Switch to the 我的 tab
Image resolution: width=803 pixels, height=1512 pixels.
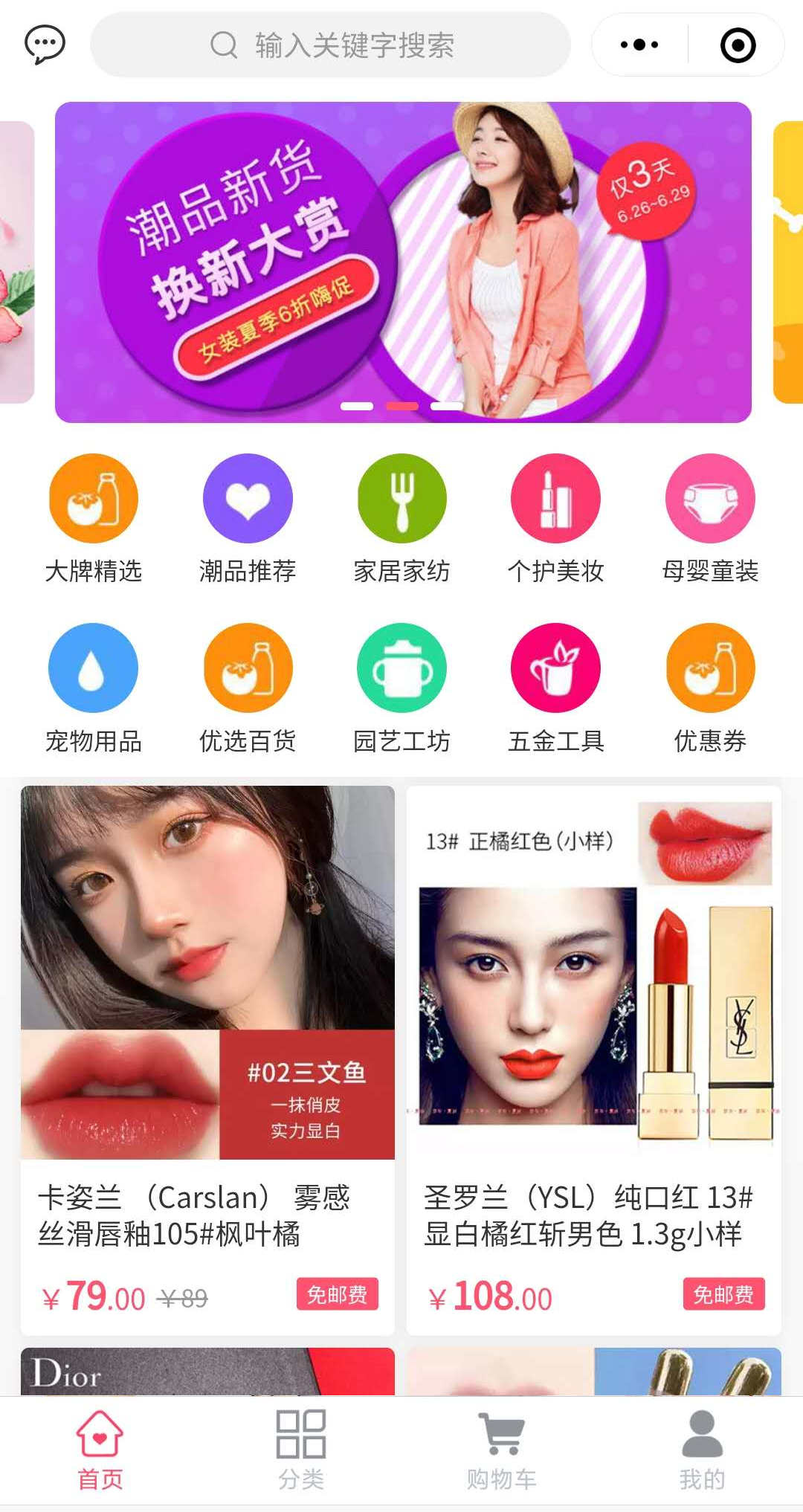[702, 1450]
